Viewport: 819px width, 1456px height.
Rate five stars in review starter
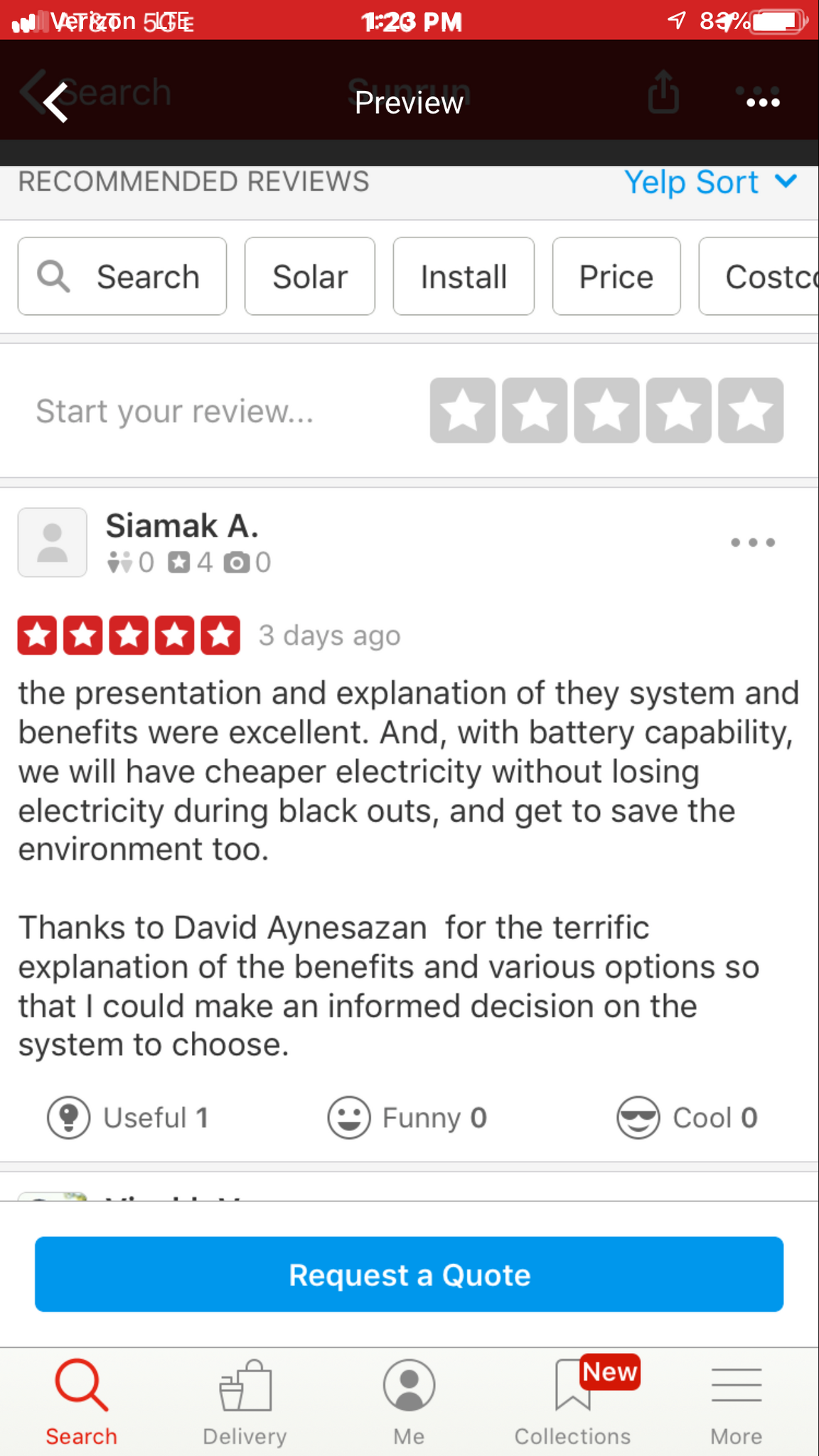(750, 411)
